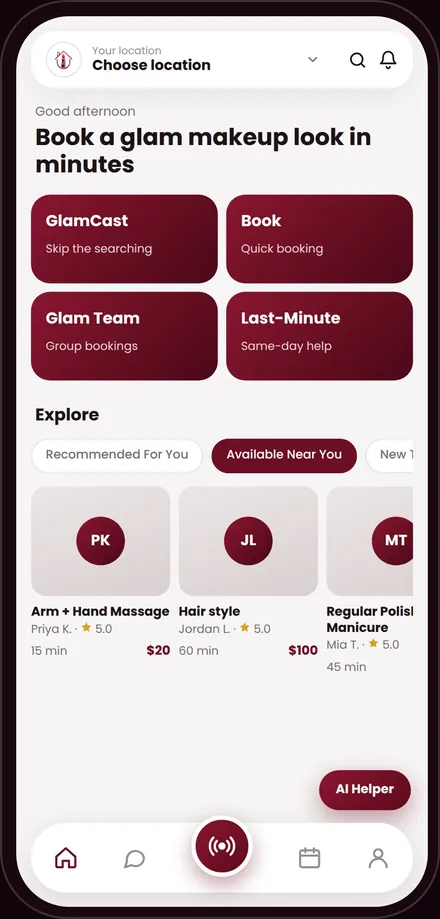Tap the center broadcast button
Screen dimensions: 440x919
(x=222, y=846)
